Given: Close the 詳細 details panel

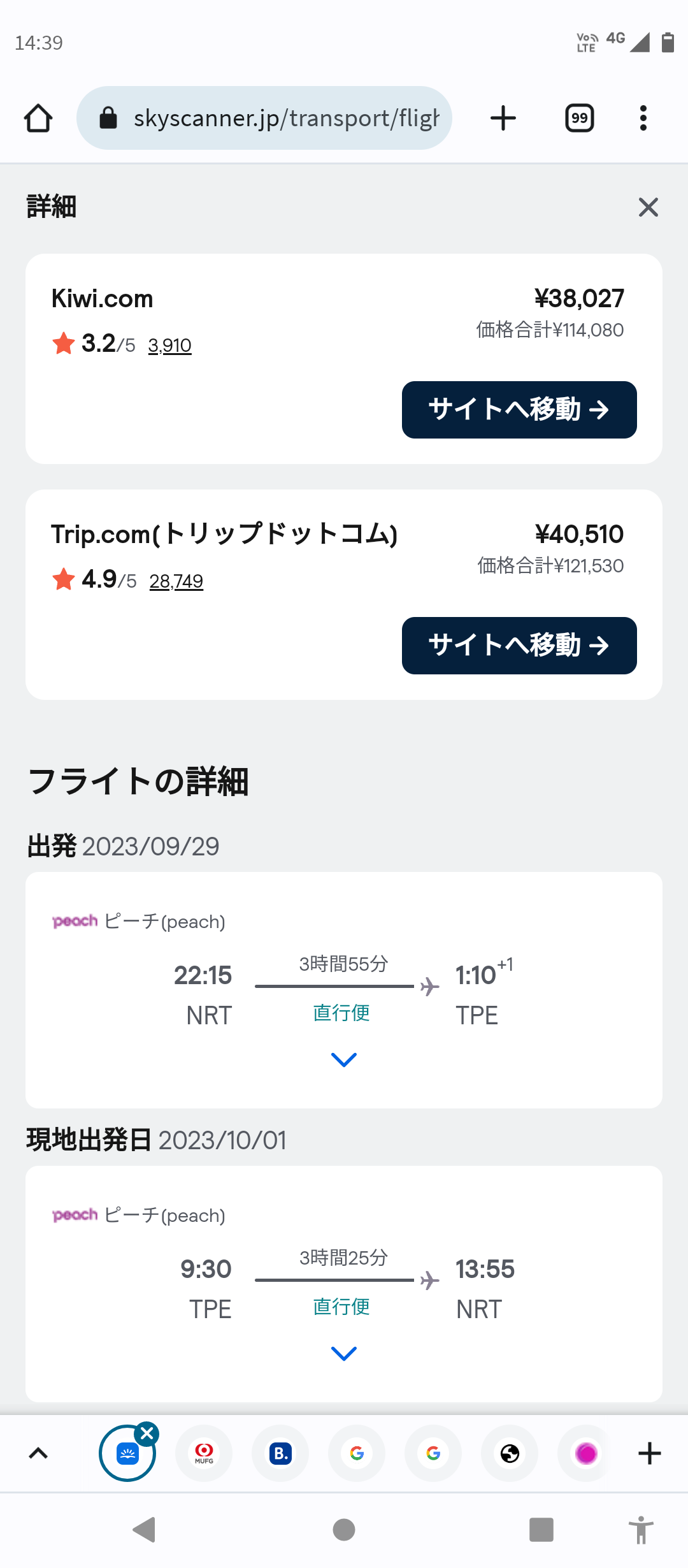Looking at the screenshot, I should click(x=648, y=207).
